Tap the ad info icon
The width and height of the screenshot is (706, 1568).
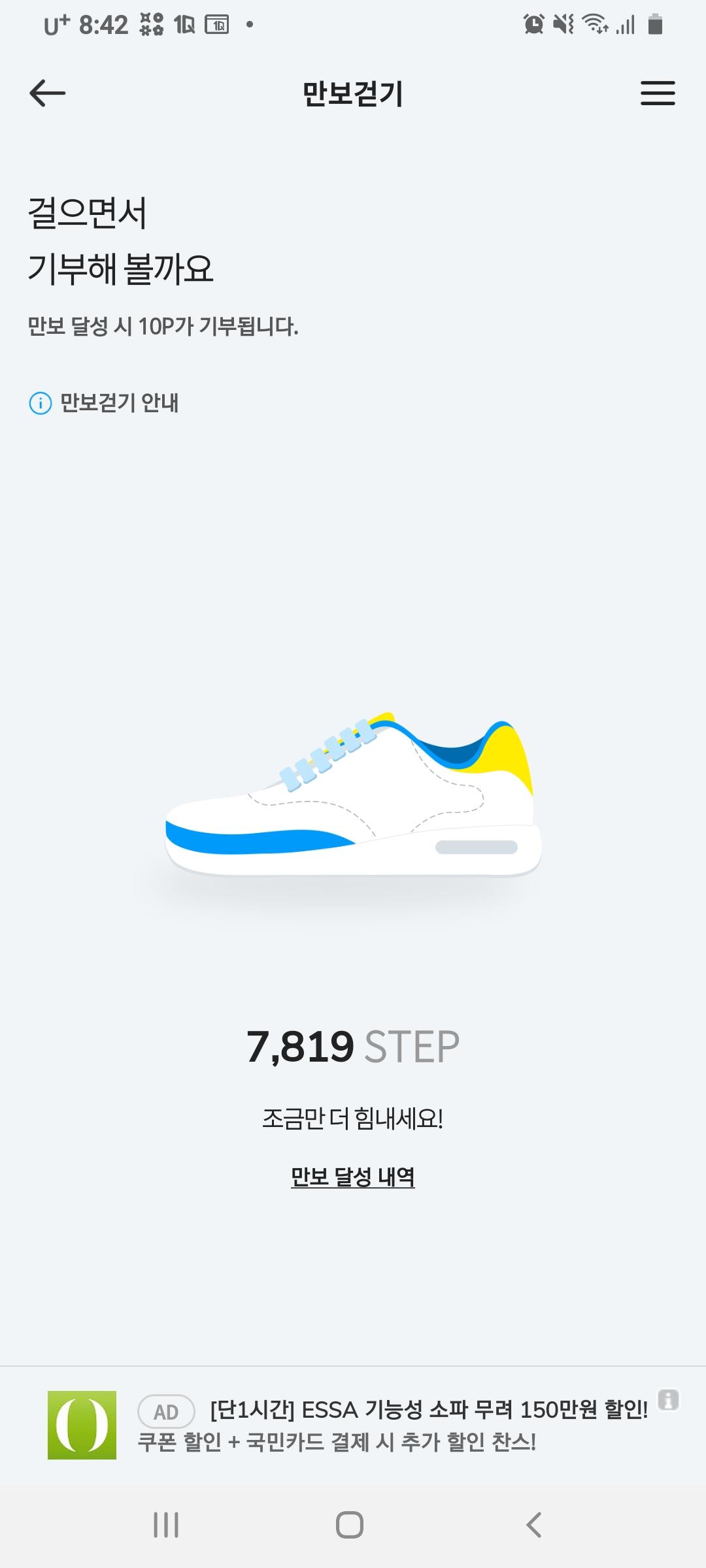click(x=668, y=1400)
